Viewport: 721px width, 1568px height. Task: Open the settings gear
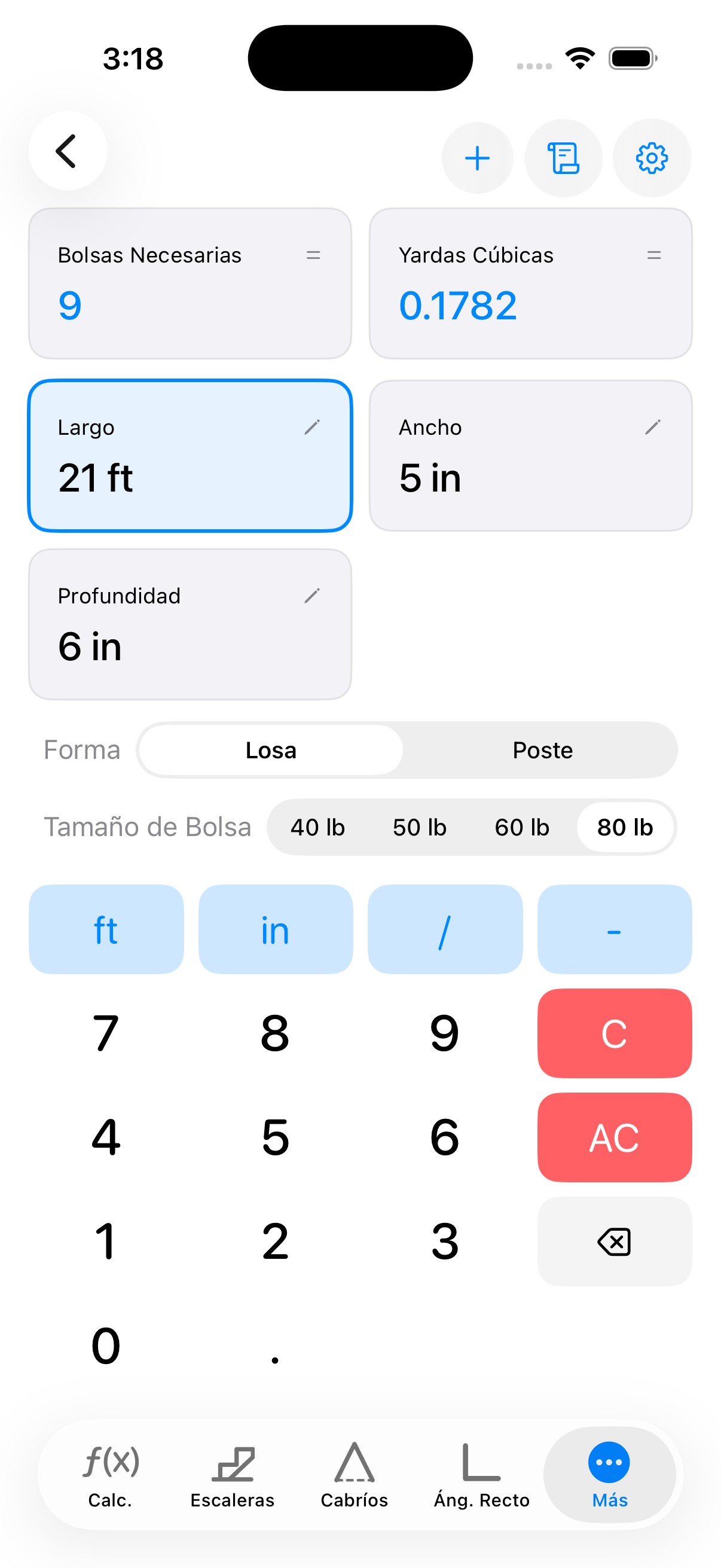coord(651,158)
